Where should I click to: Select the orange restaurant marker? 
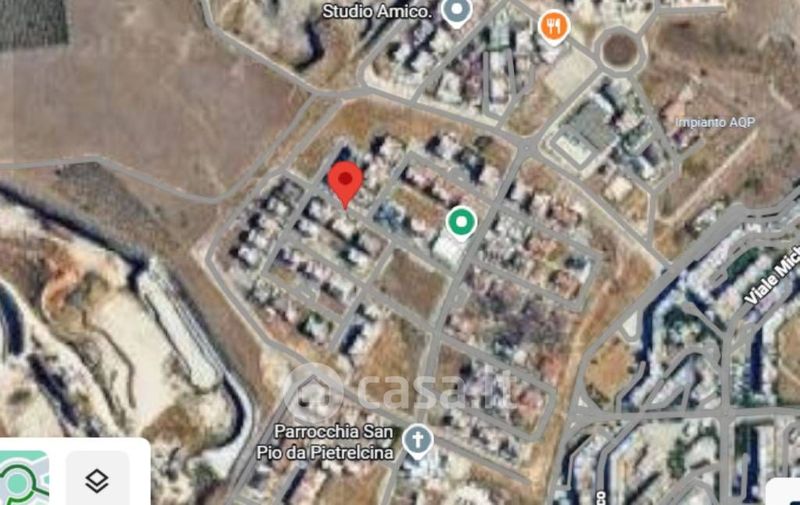click(x=554, y=27)
